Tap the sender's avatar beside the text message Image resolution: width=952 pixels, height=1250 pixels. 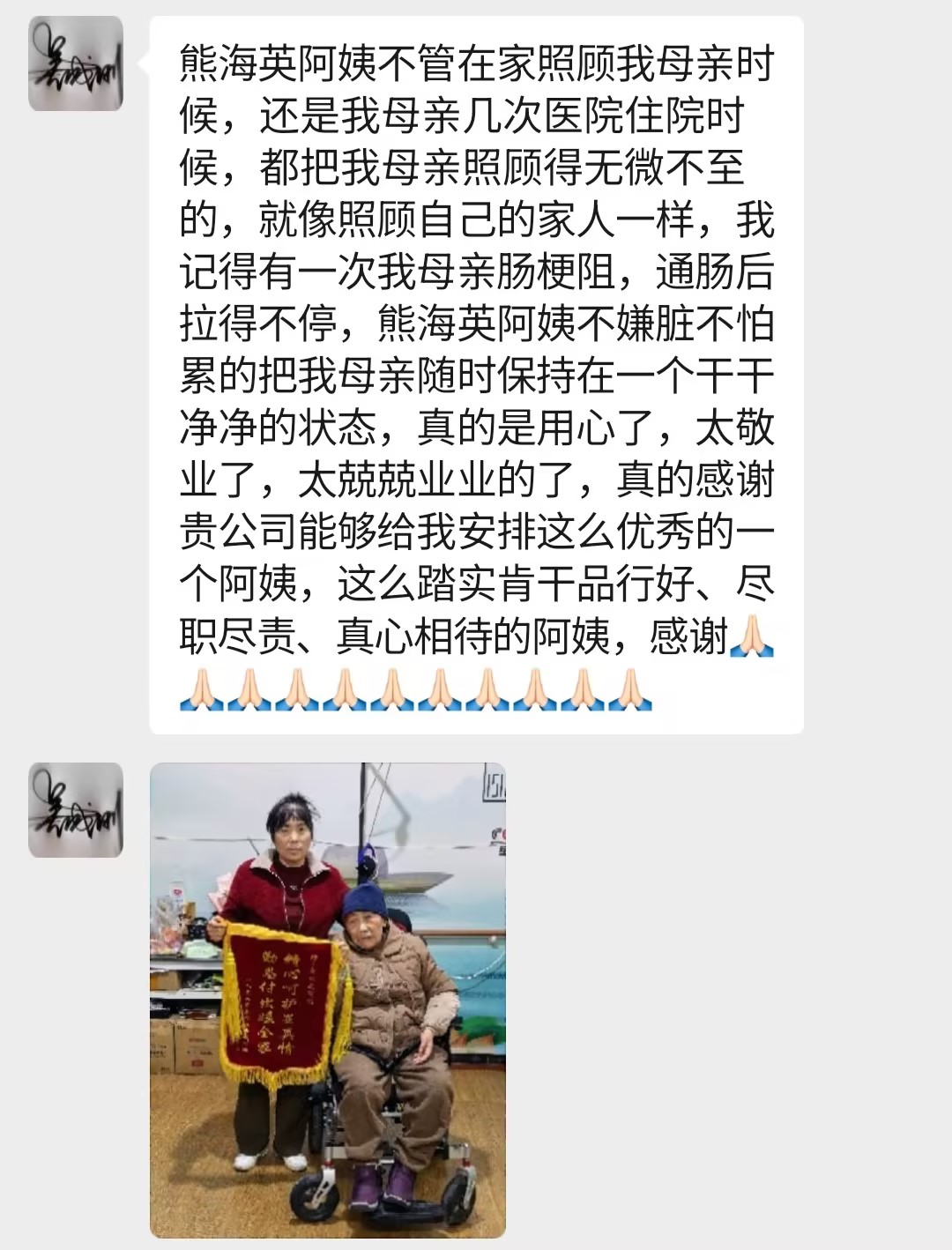click(76, 64)
